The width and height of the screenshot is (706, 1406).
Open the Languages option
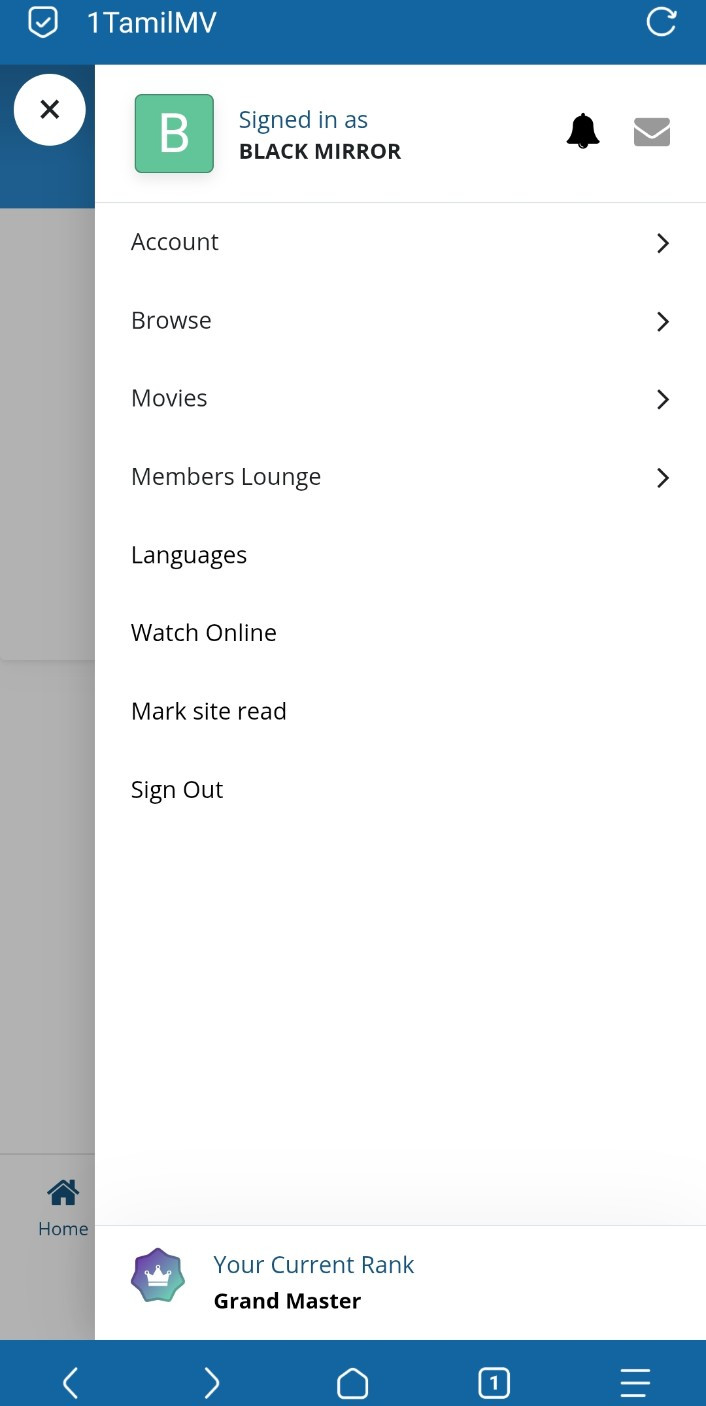400,555
